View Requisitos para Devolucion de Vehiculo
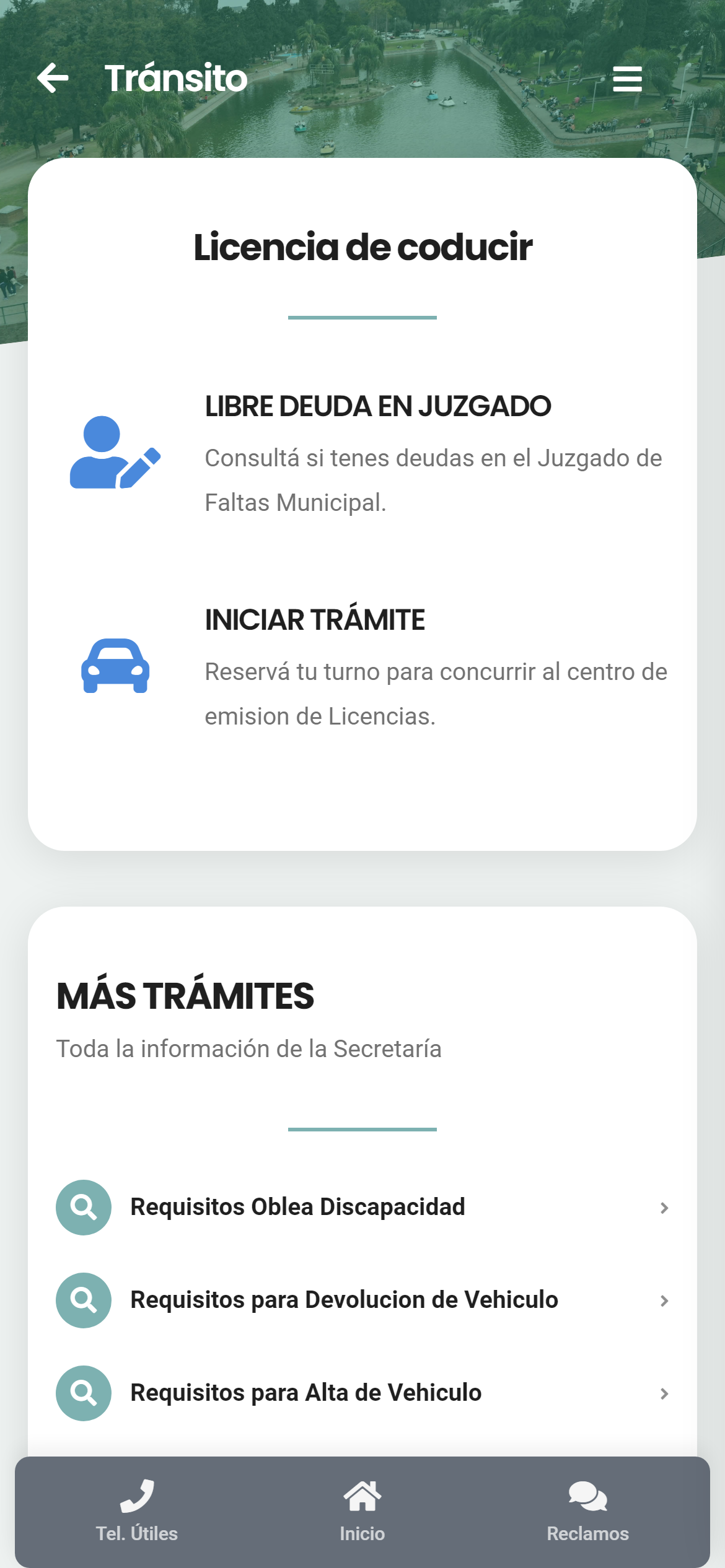Viewport: 725px width, 1568px height. point(362,1300)
